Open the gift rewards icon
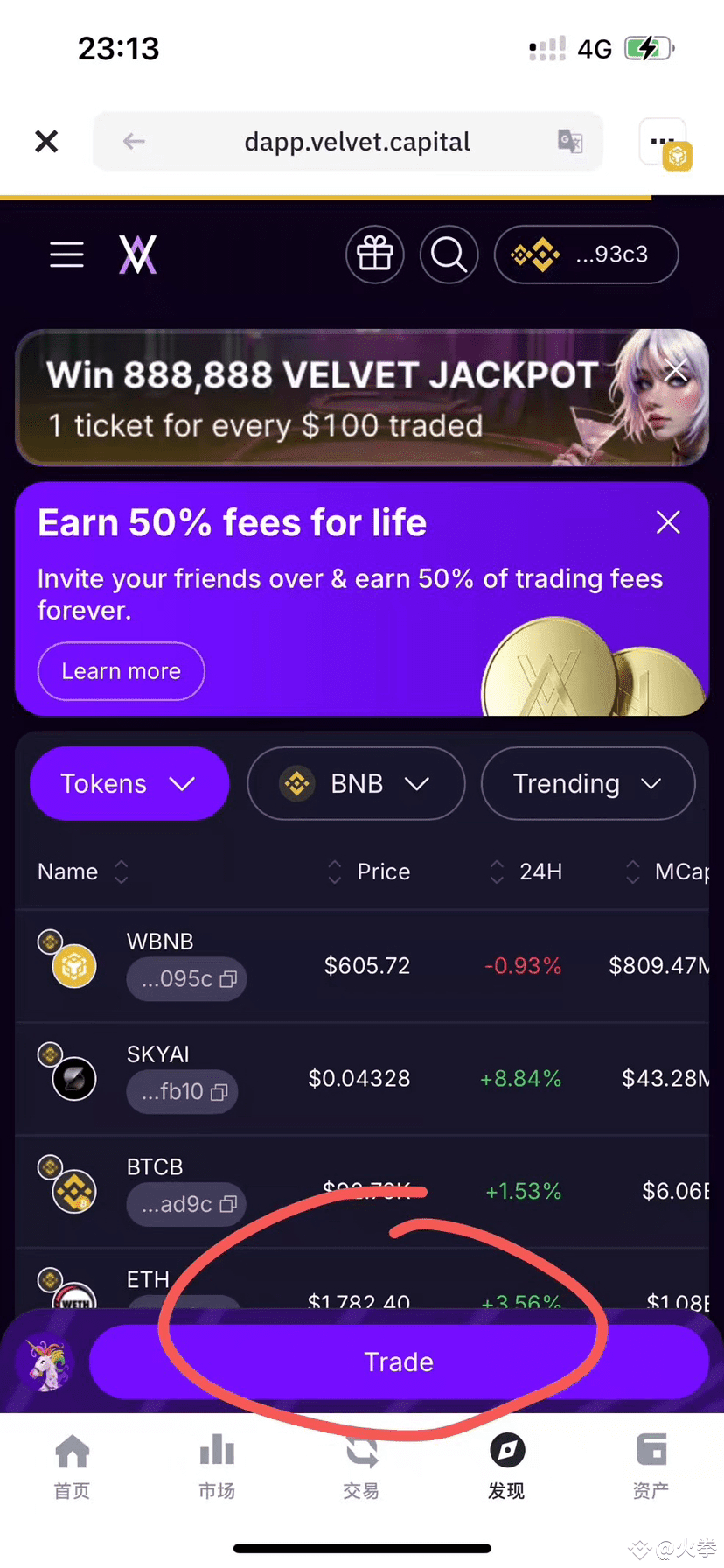The image size is (724, 1568). click(x=375, y=255)
